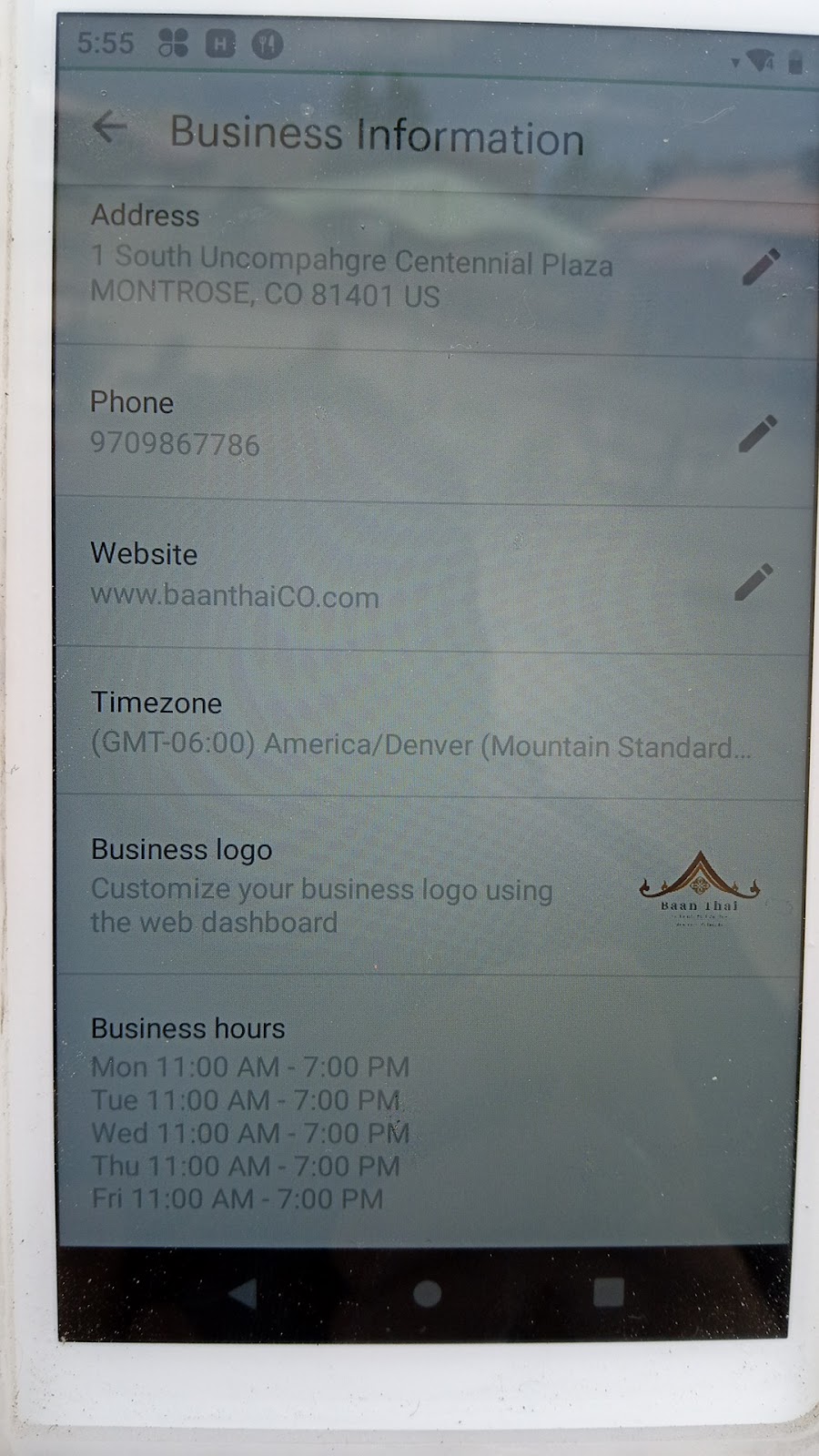The image size is (819, 1456).
Task: Go back from Business Information
Action: (110, 127)
